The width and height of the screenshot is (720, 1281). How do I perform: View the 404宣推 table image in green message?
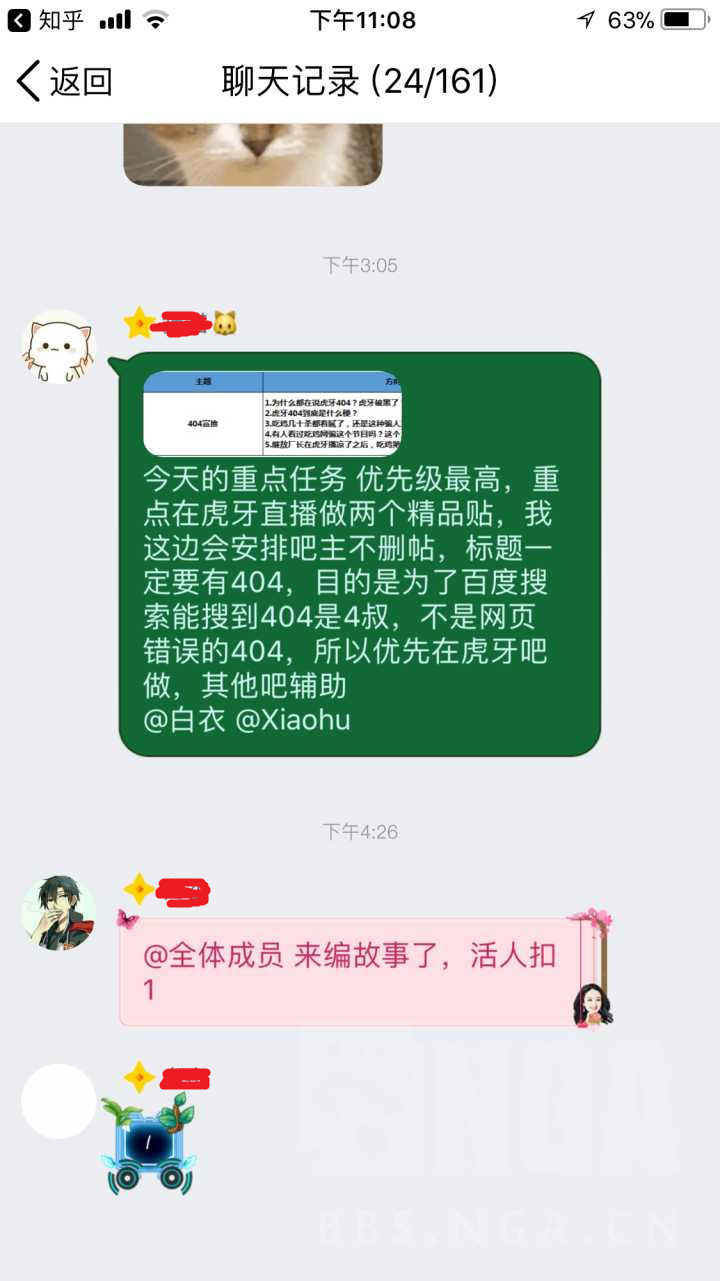tap(272, 413)
